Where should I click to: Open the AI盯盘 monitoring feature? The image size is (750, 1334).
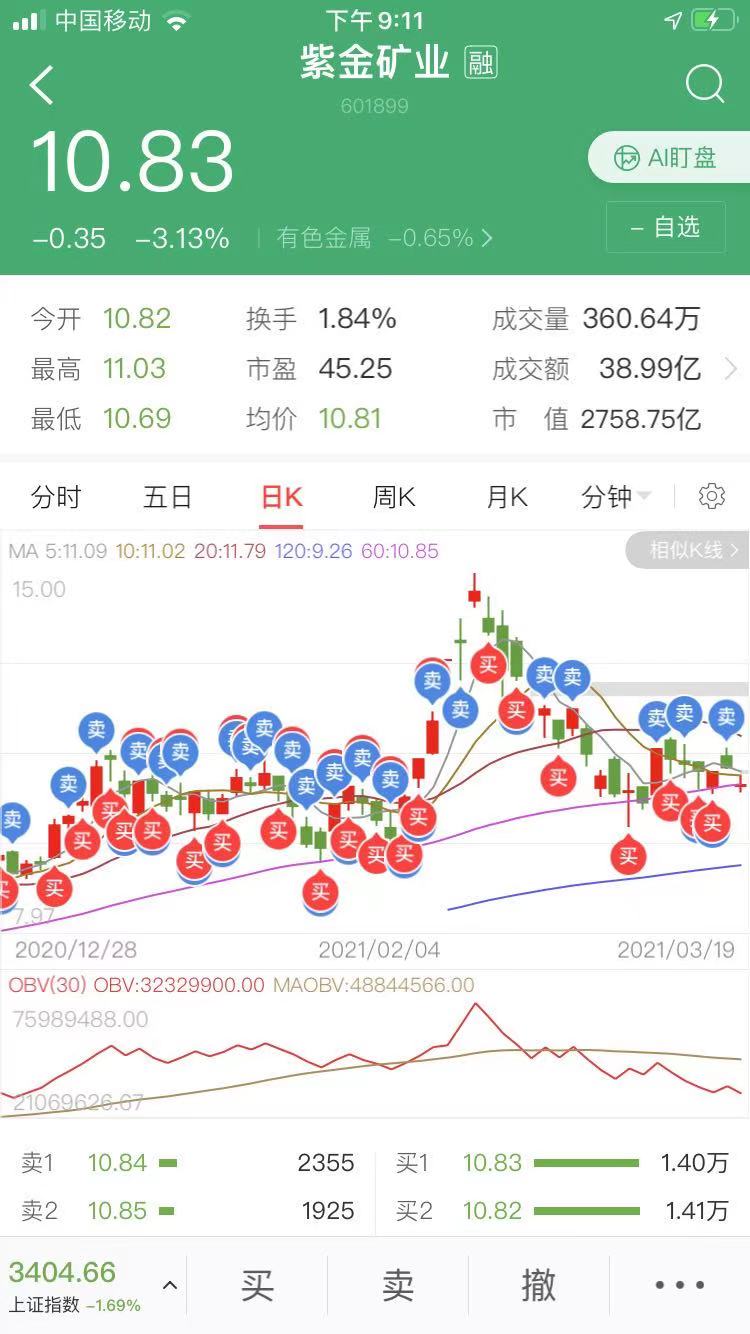click(x=669, y=158)
